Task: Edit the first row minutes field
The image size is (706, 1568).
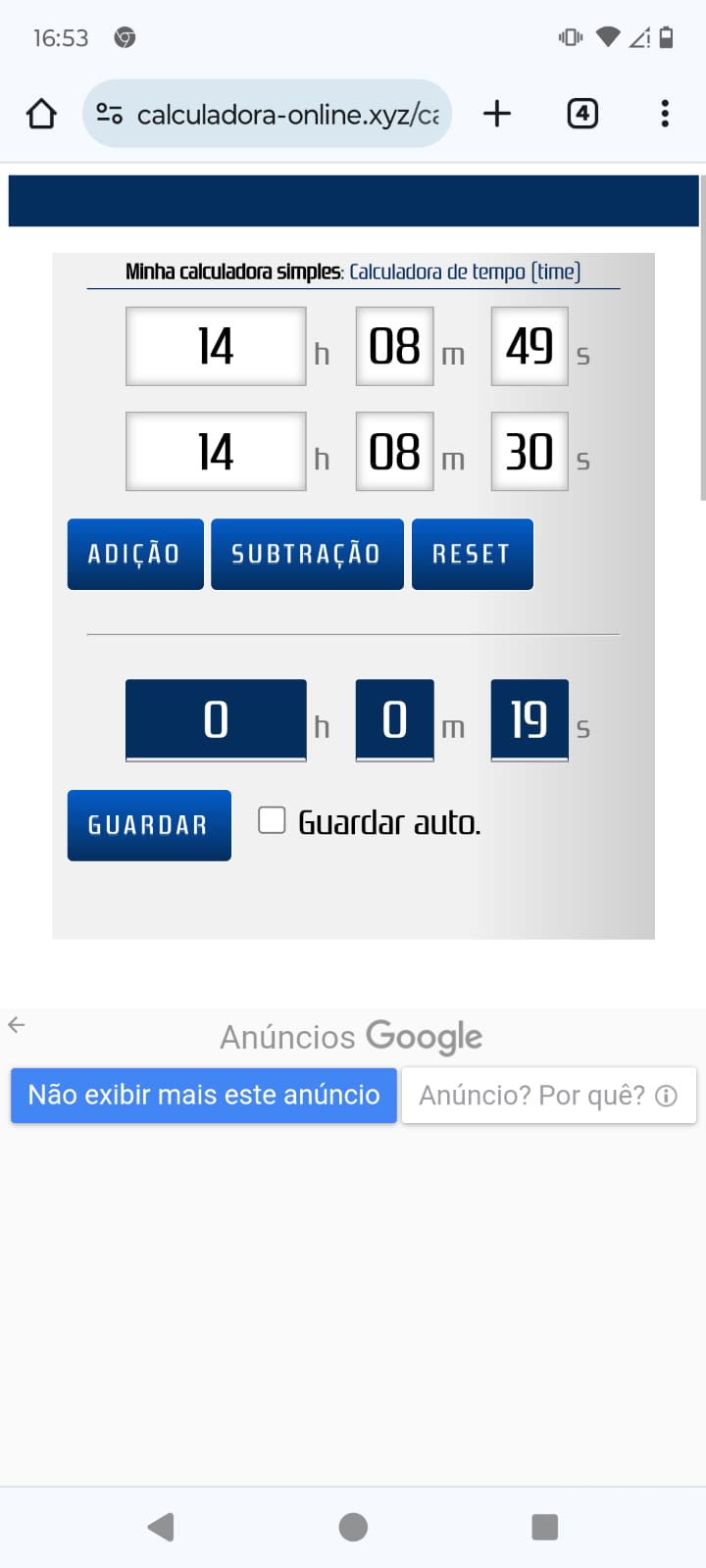Action: coord(394,347)
